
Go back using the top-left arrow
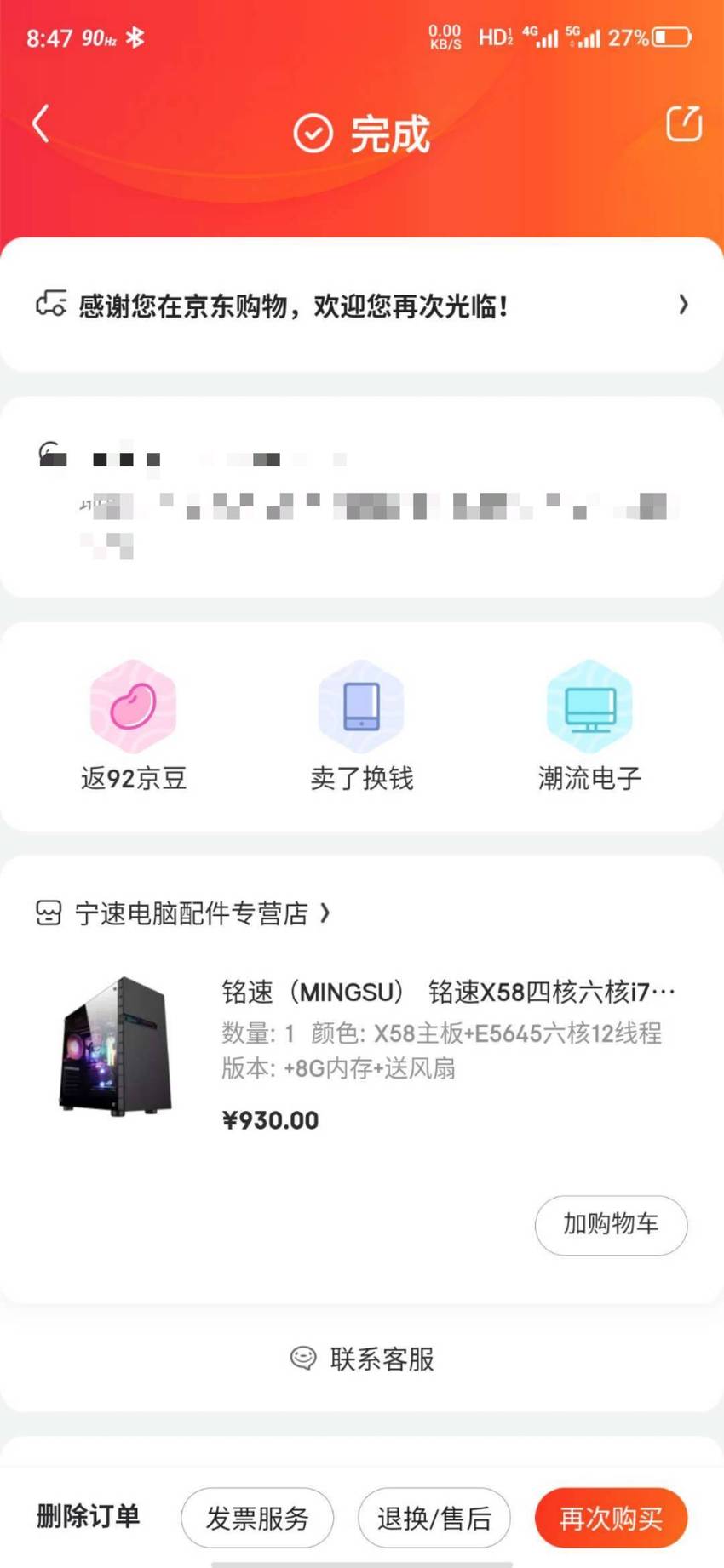click(40, 124)
